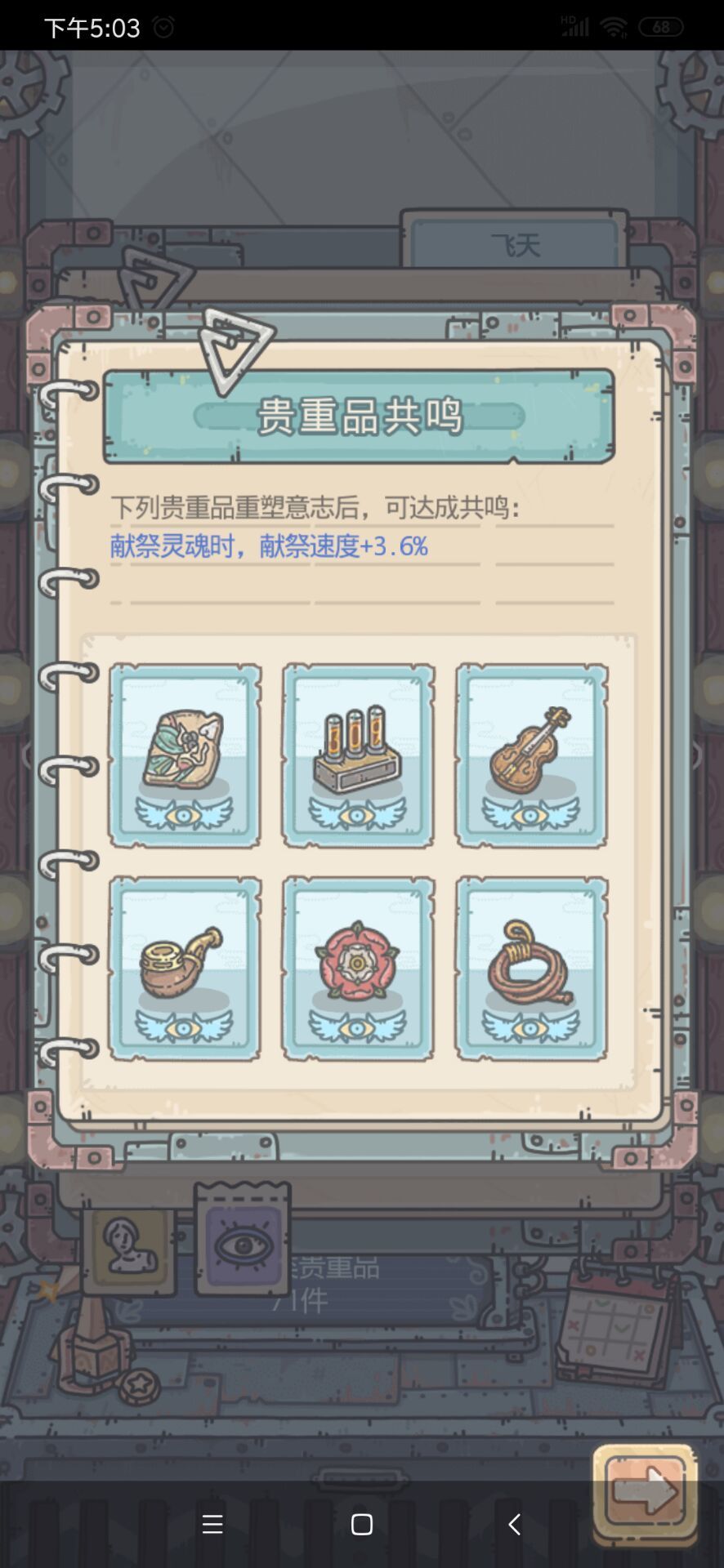Screen dimensions: 724x1568
Task: Click the upper return arrow icon
Action: point(152,283)
